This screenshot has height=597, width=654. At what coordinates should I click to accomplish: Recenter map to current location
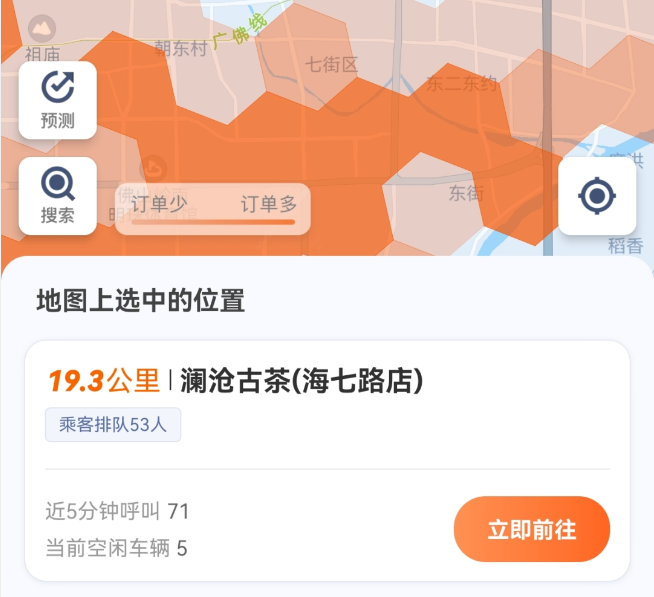click(x=596, y=196)
